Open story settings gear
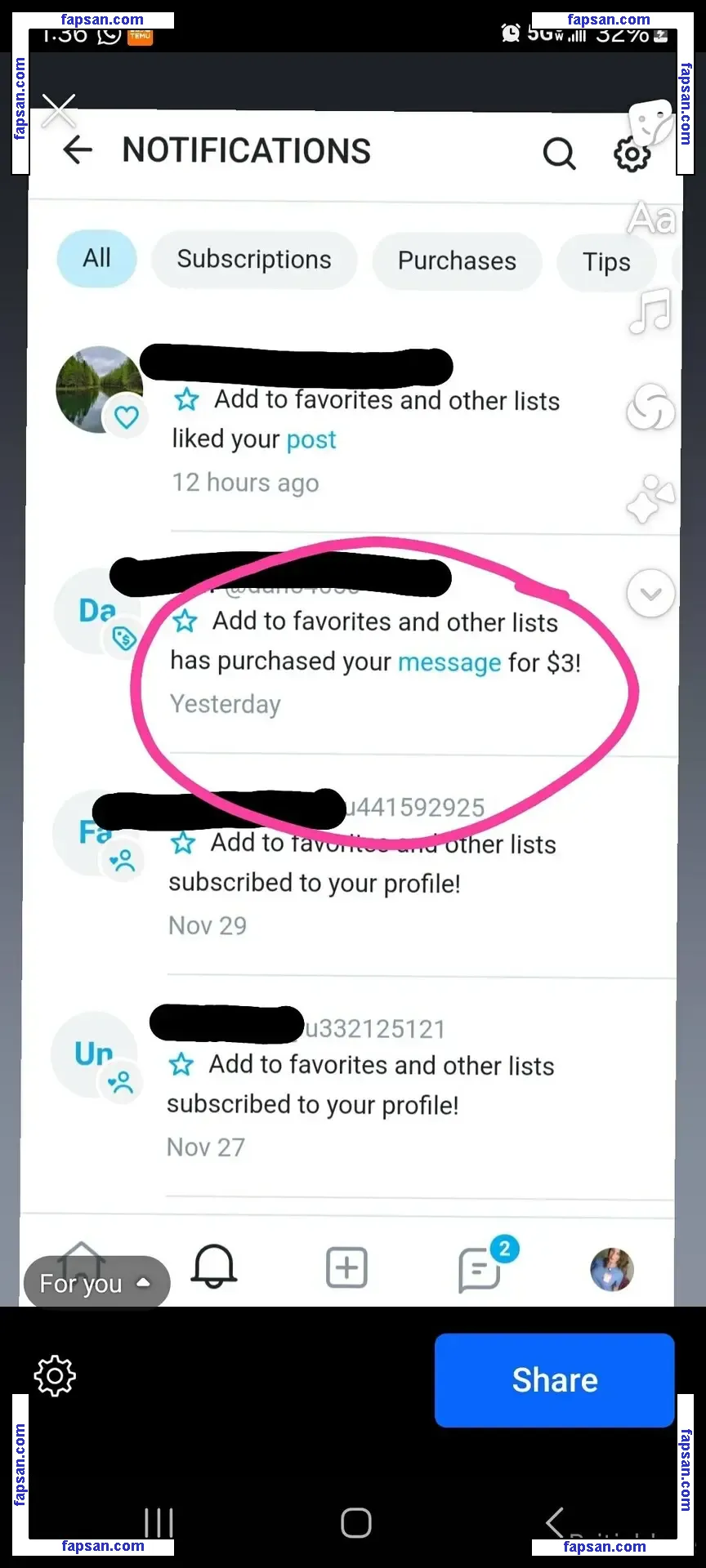 pos(55,1376)
